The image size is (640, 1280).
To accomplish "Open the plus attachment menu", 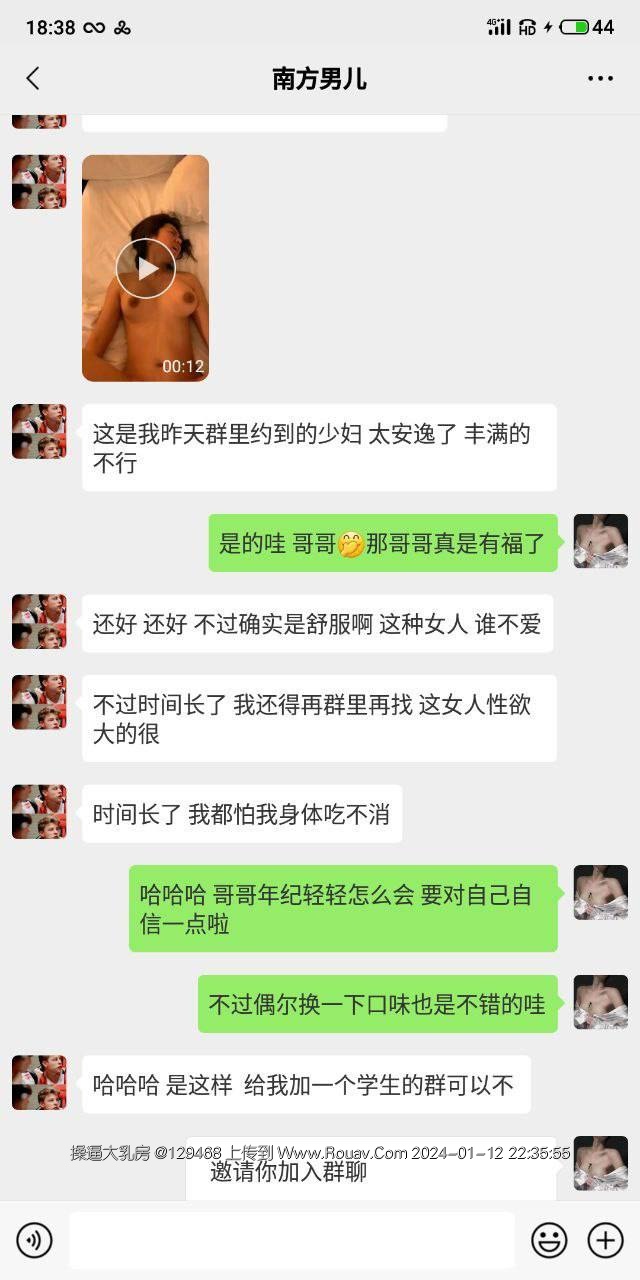I will point(605,1241).
